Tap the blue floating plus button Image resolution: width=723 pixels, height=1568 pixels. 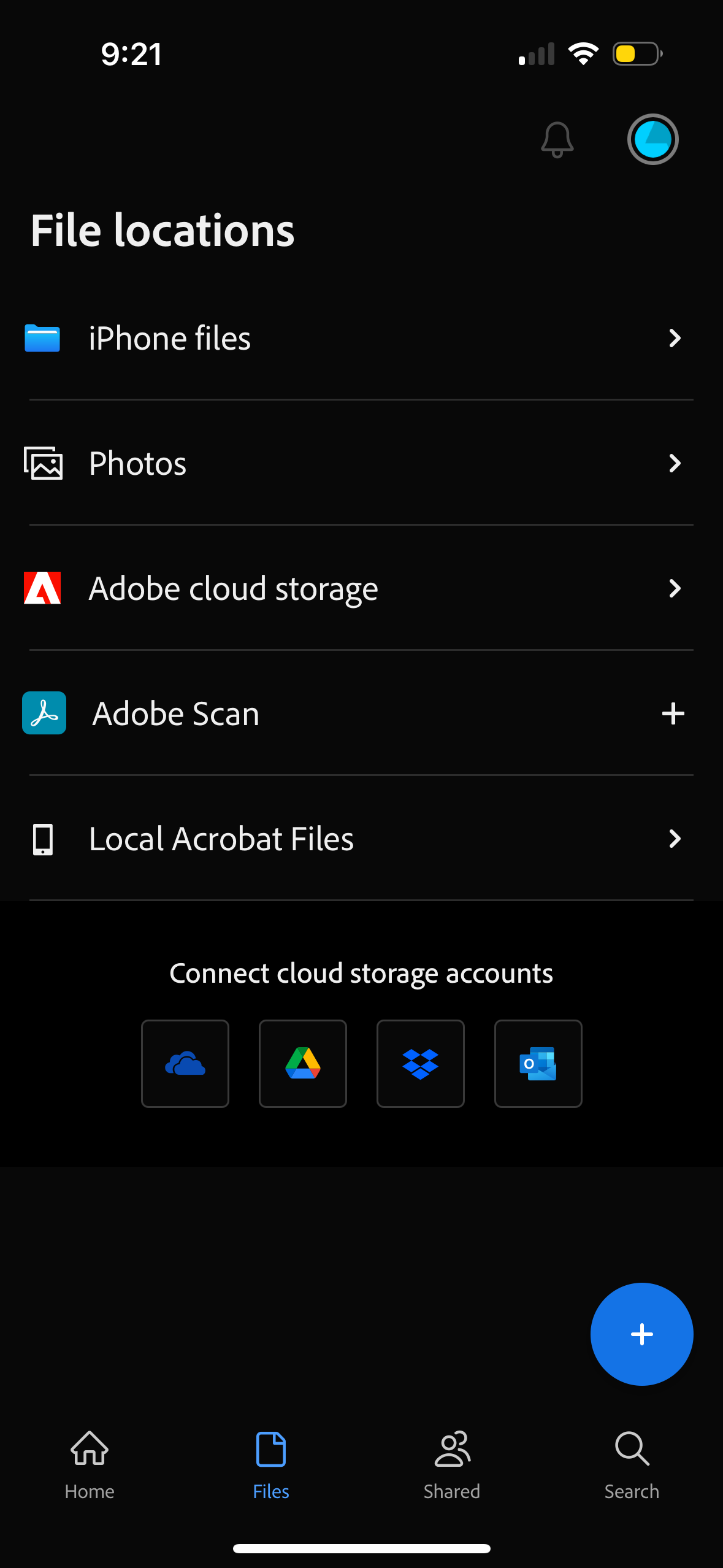tap(641, 1334)
